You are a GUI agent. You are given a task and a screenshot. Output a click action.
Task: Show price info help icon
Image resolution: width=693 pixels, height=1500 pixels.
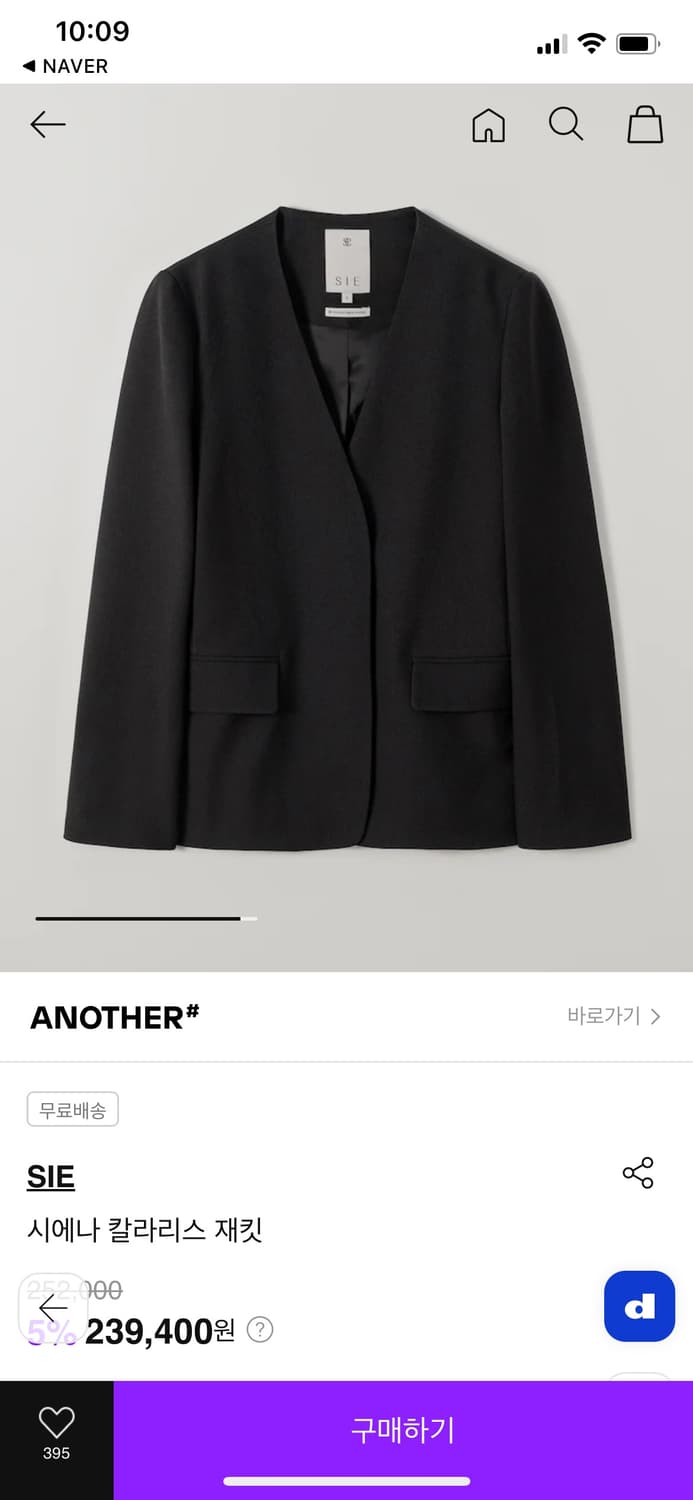click(260, 1330)
